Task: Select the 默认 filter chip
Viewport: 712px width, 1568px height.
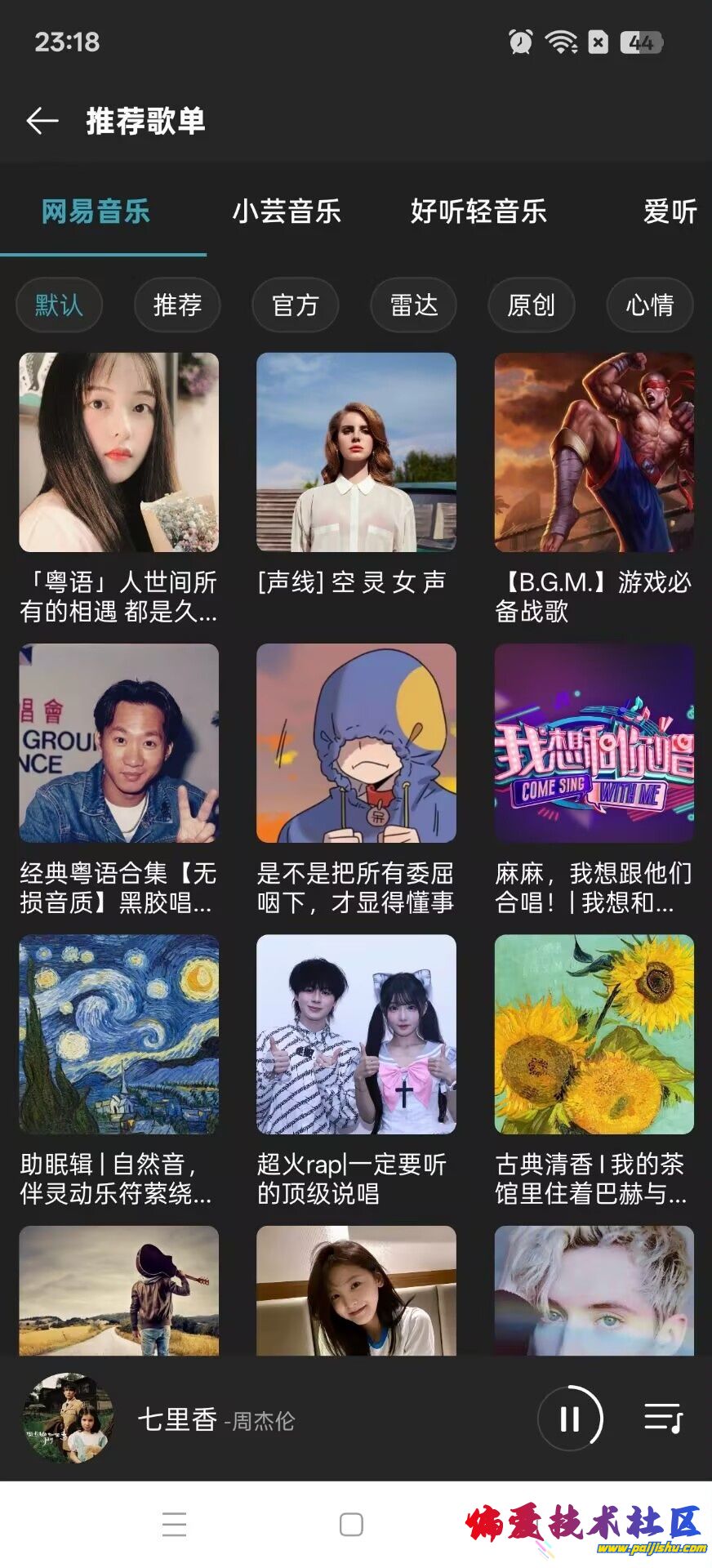Action: [x=59, y=305]
